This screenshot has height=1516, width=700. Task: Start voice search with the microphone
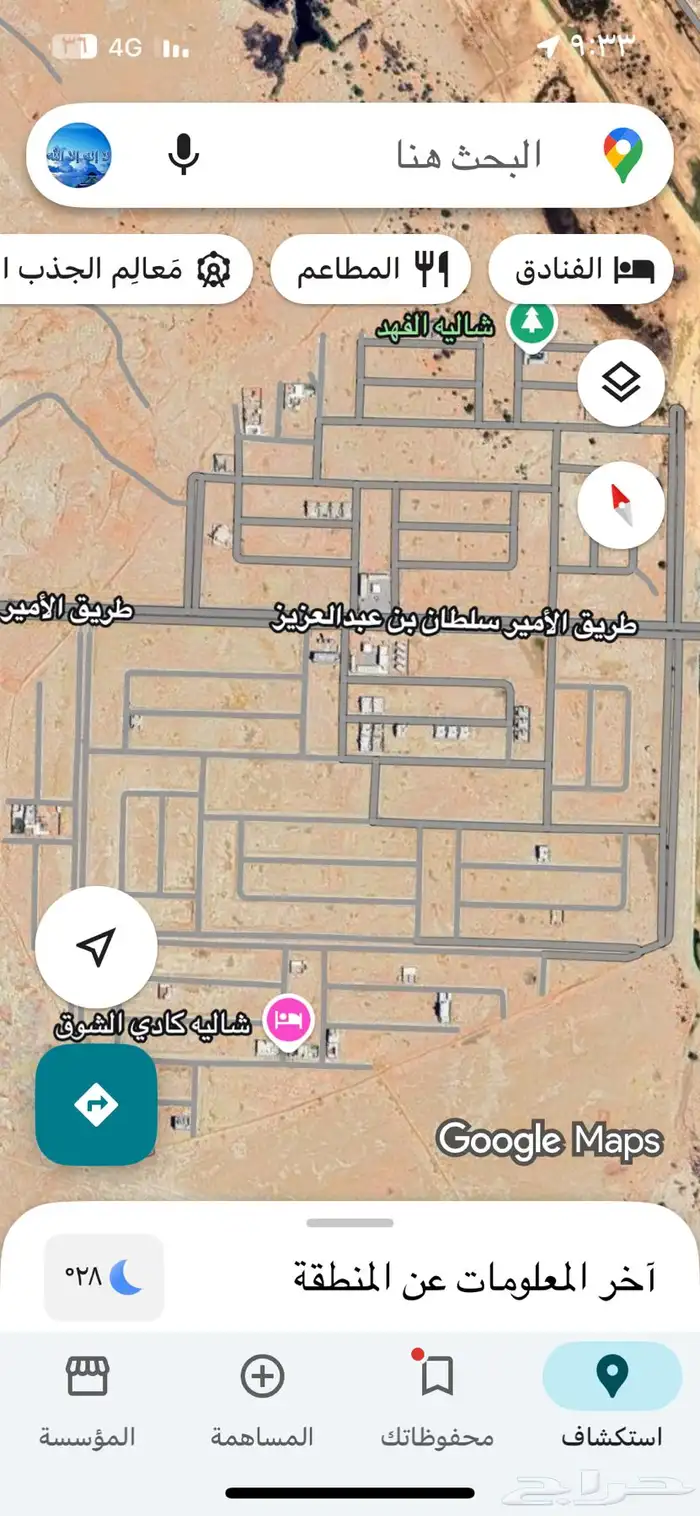(183, 155)
